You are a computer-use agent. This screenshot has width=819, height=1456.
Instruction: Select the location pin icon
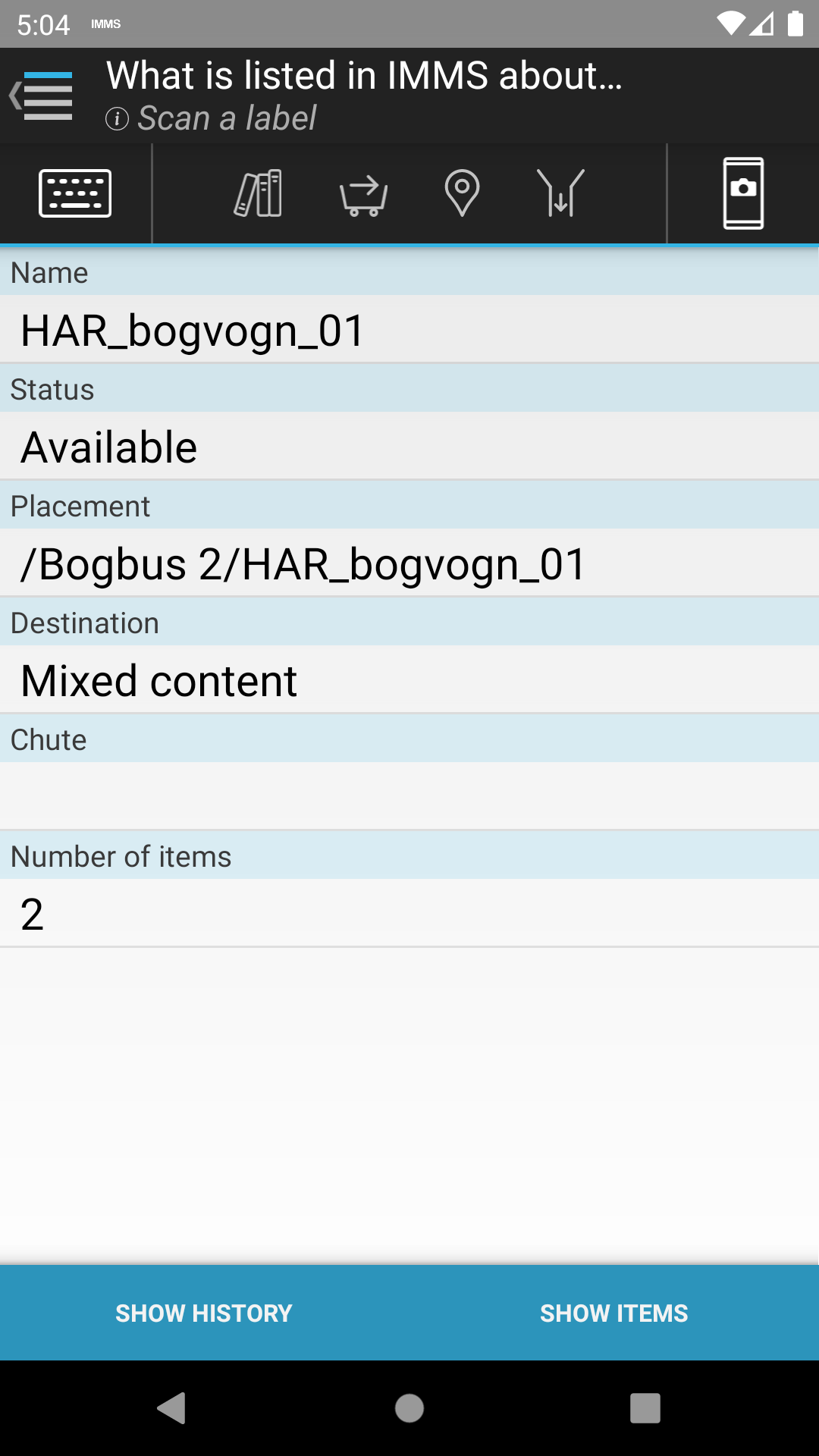coord(462,193)
